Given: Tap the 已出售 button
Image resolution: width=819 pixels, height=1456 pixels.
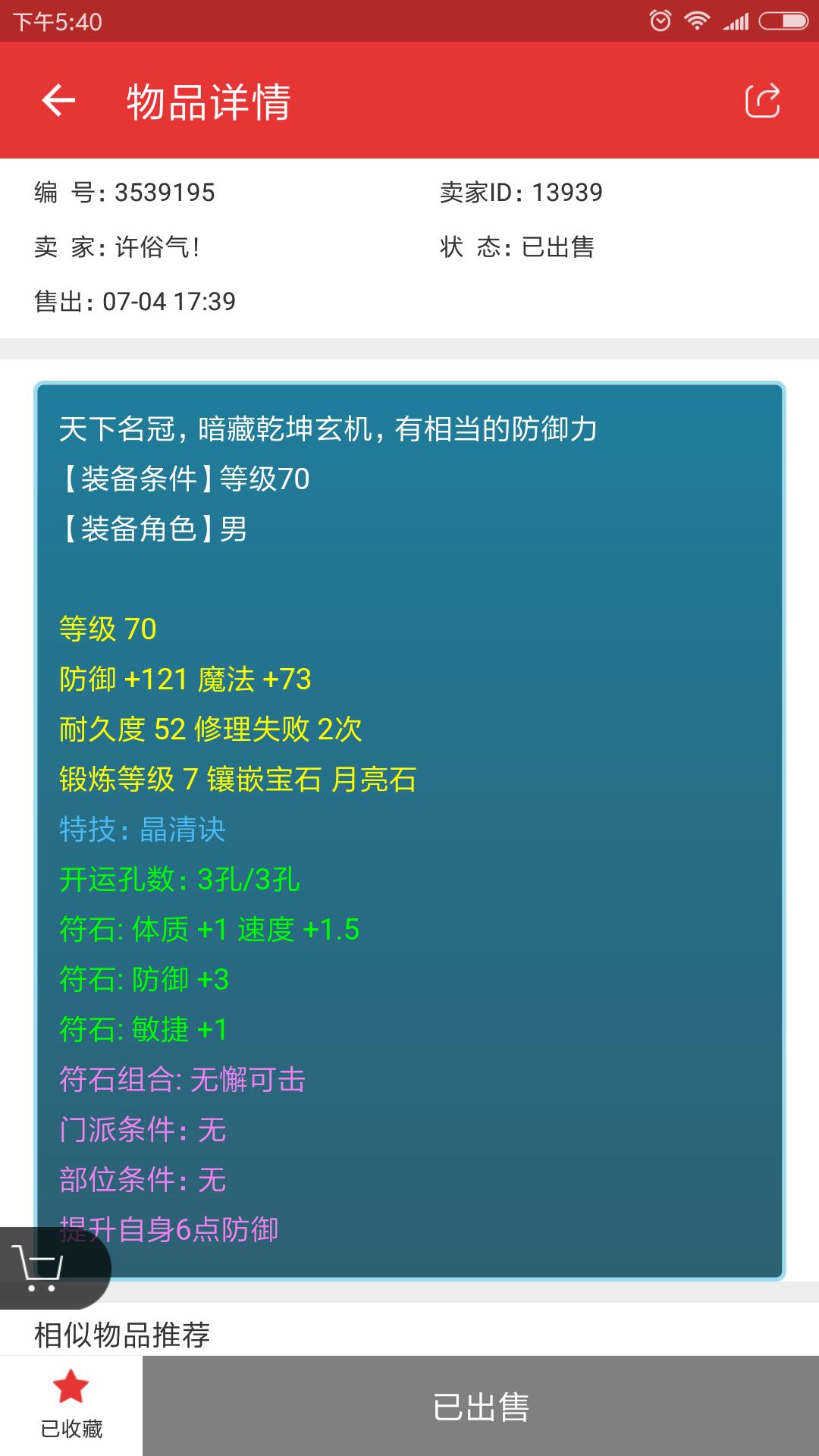Looking at the screenshot, I should pyautogui.click(x=481, y=1407).
